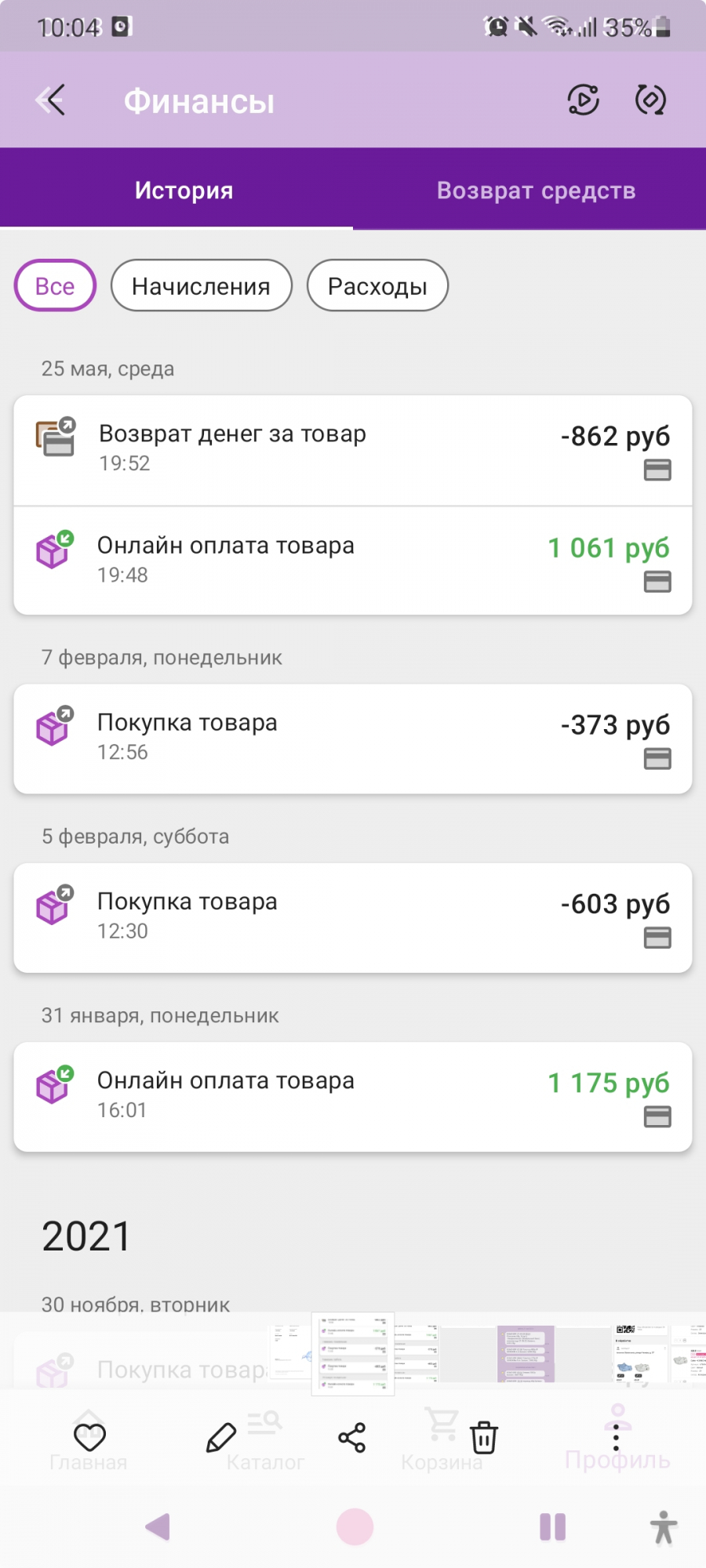Open the Онлайн оплата товара 1 175 руб entry
706x1568 pixels.
pyautogui.click(x=353, y=1096)
